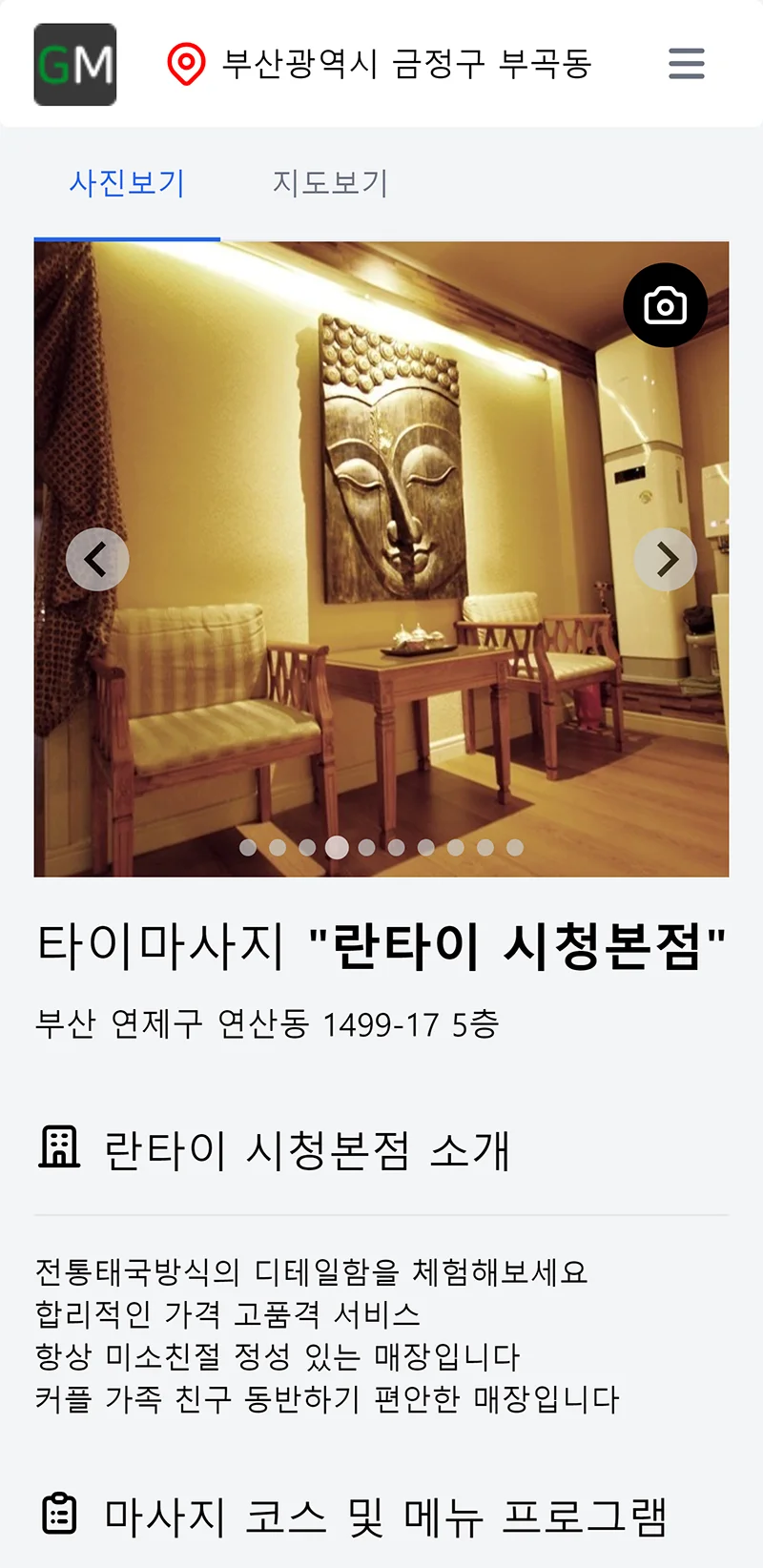Select the highlighted fourth carousel dot
The height and width of the screenshot is (1568, 763).
(x=337, y=847)
